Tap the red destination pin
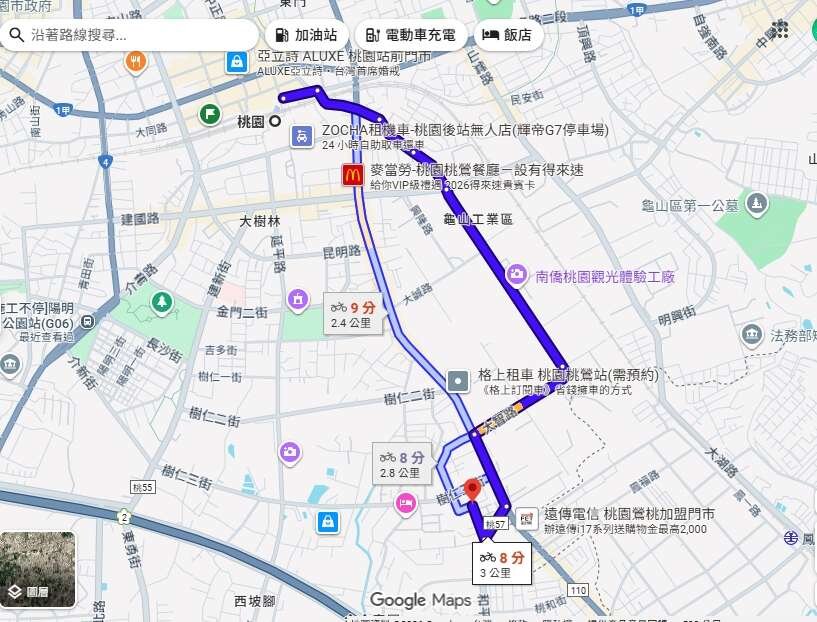Screen dimensions: 817x622 [473, 489]
